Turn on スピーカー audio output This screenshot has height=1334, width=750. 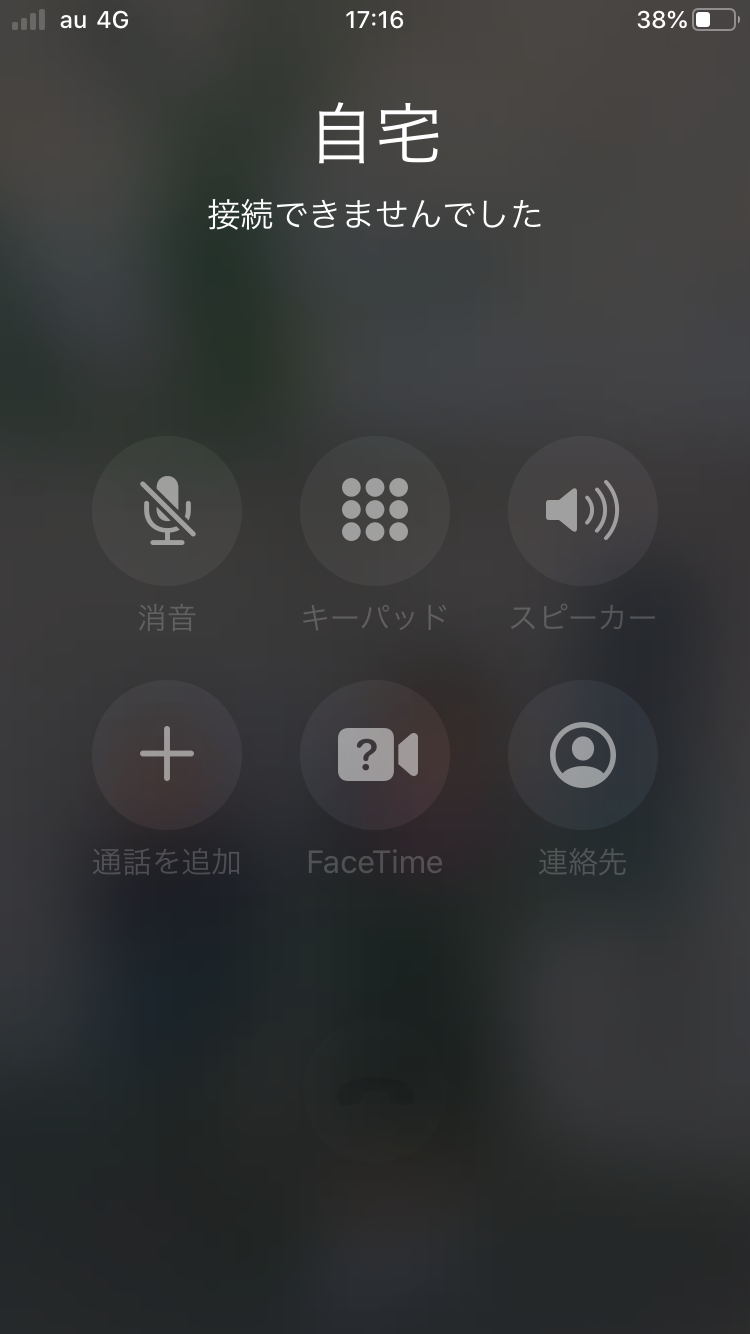[x=583, y=511]
